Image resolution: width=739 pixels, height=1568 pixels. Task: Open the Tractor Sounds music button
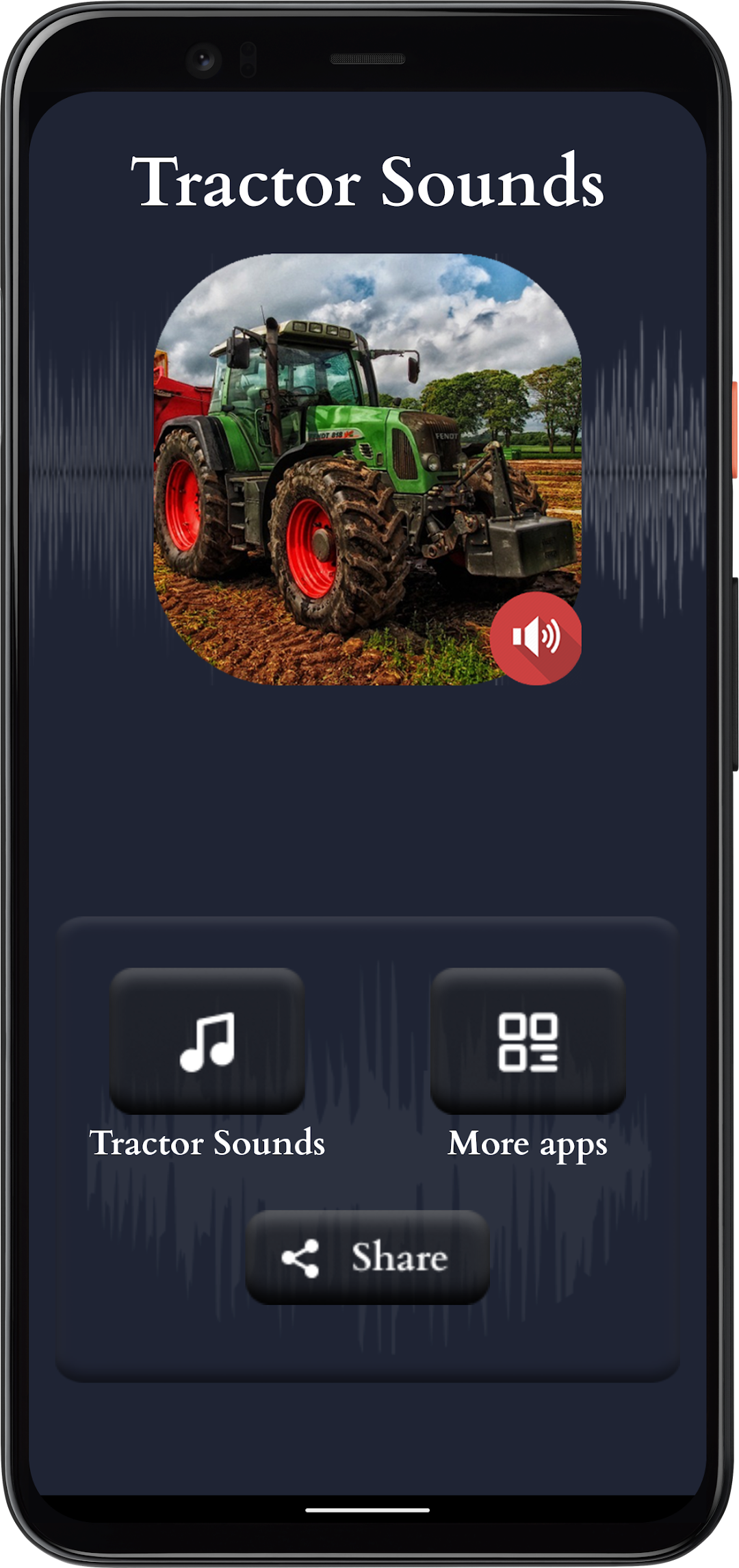(x=207, y=1040)
